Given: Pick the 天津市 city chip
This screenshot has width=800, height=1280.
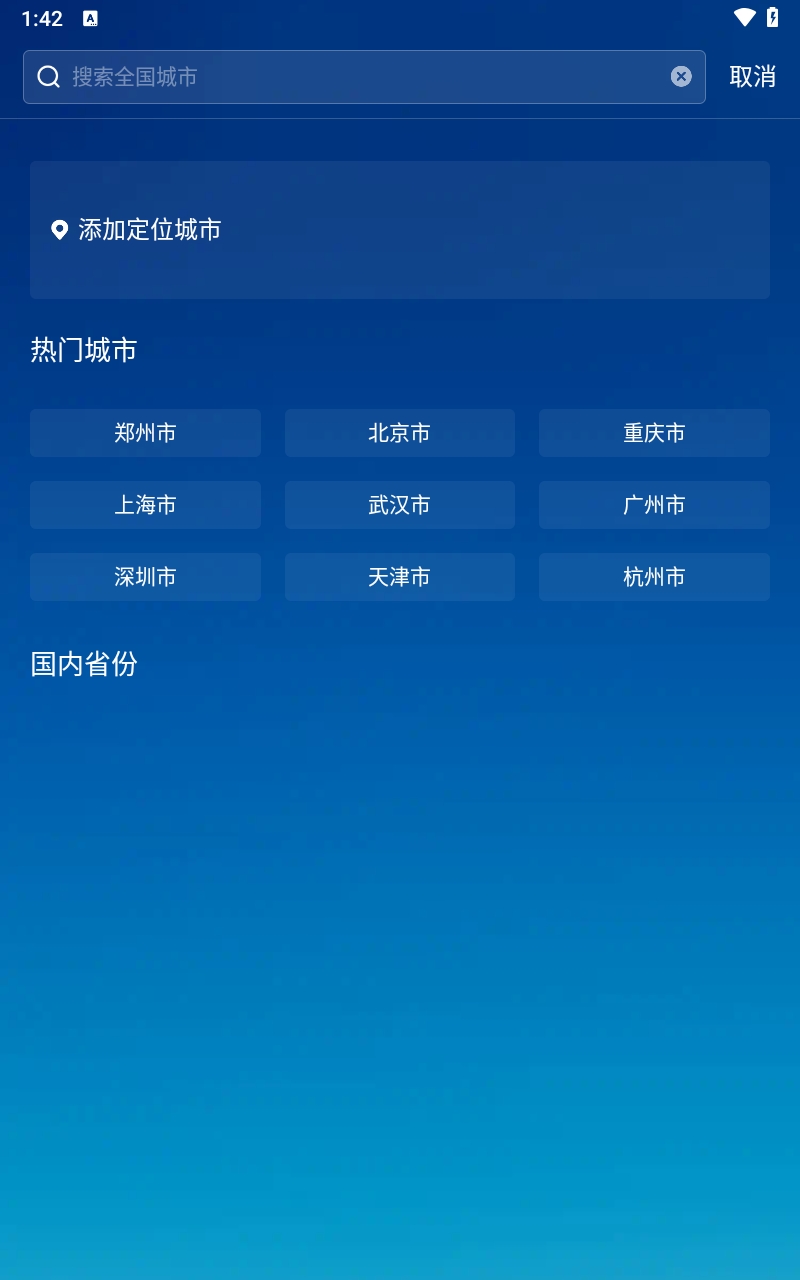Looking at the screenshot, I should click(399, 577).
